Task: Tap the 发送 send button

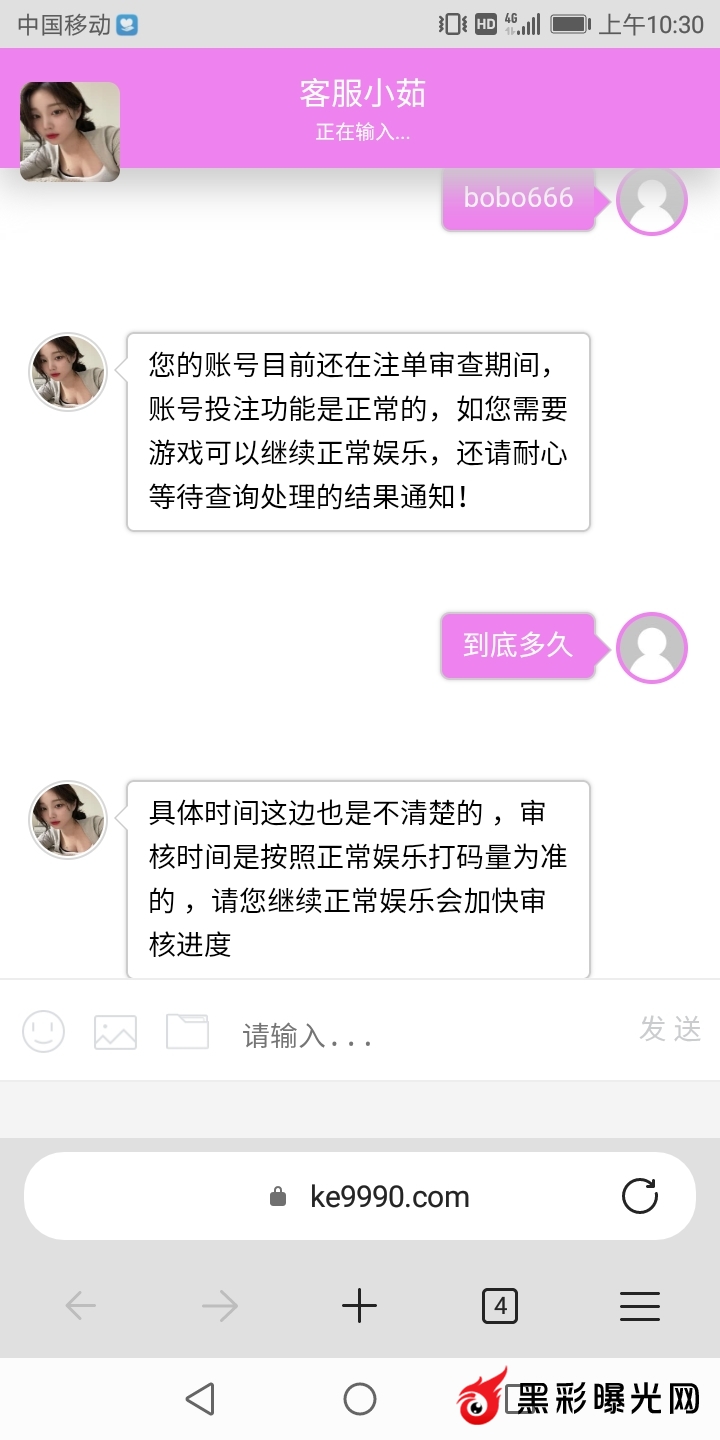Action: pyautogui.click(x=670, y=1029)
